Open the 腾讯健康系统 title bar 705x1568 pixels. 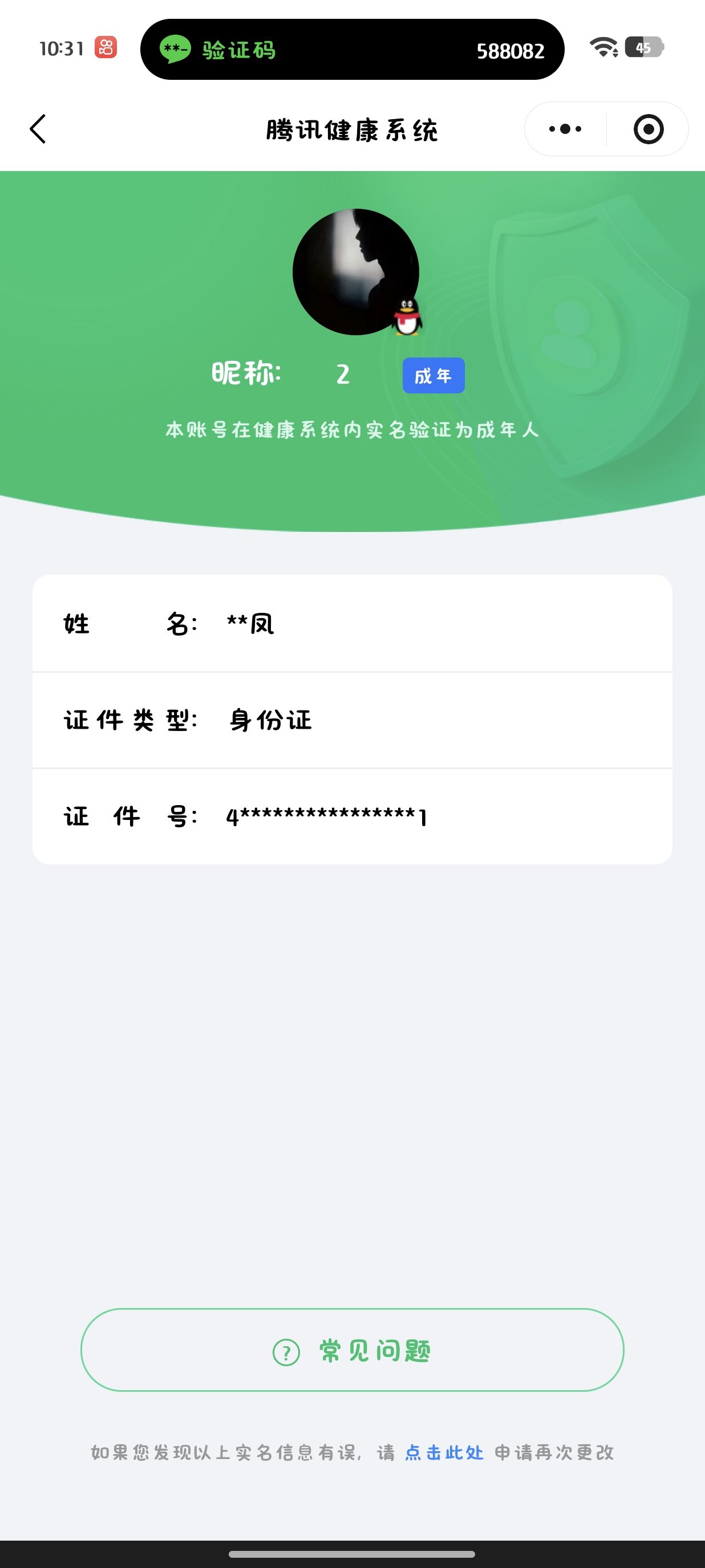(352, 128)
